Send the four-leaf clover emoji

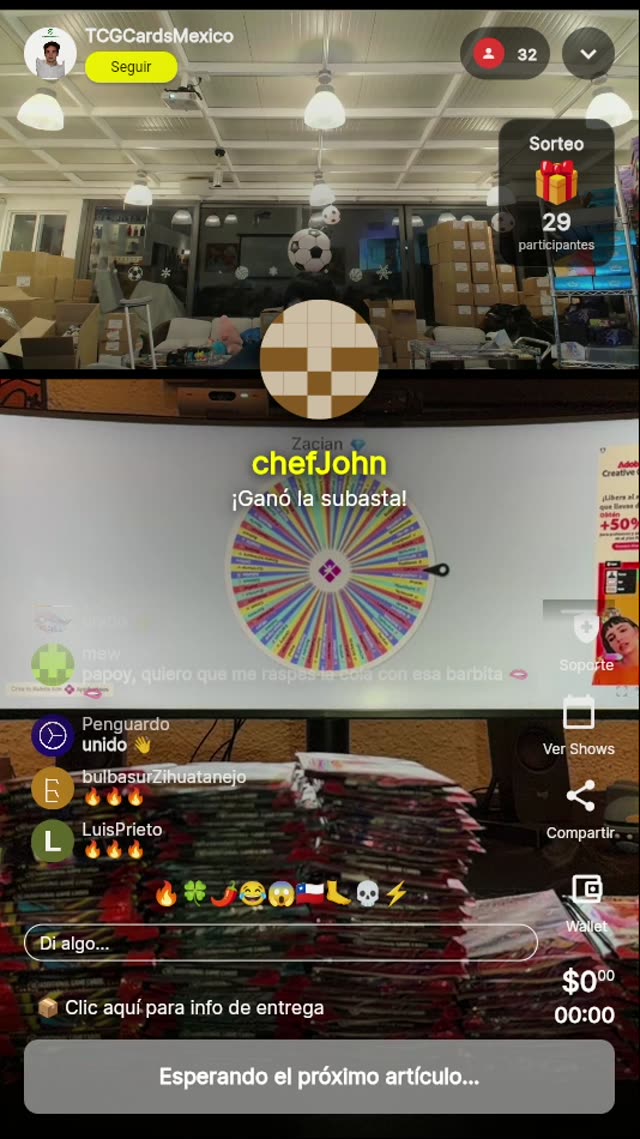tap(194, 893)
